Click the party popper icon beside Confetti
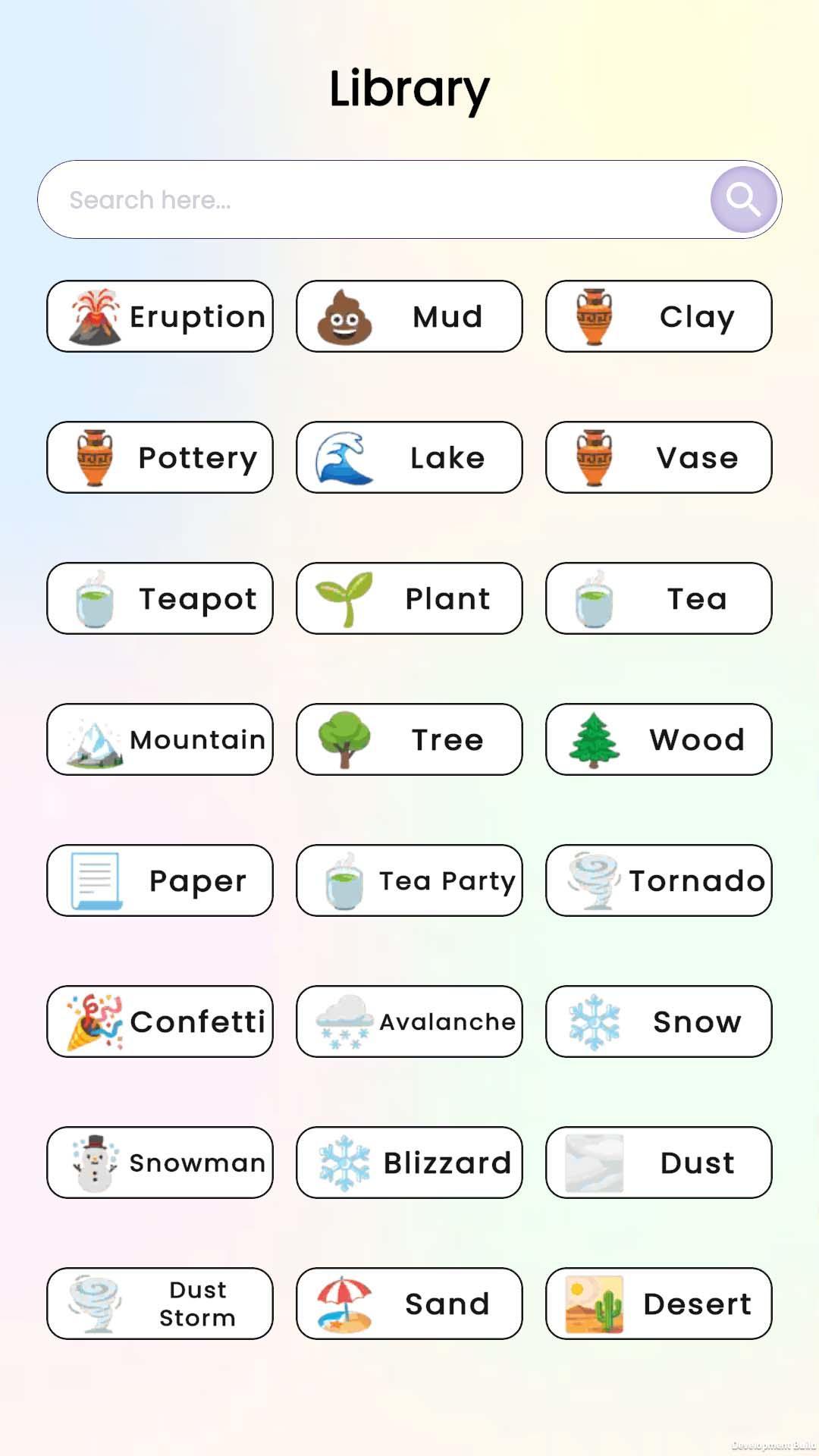 click(x=93, y=1021)
